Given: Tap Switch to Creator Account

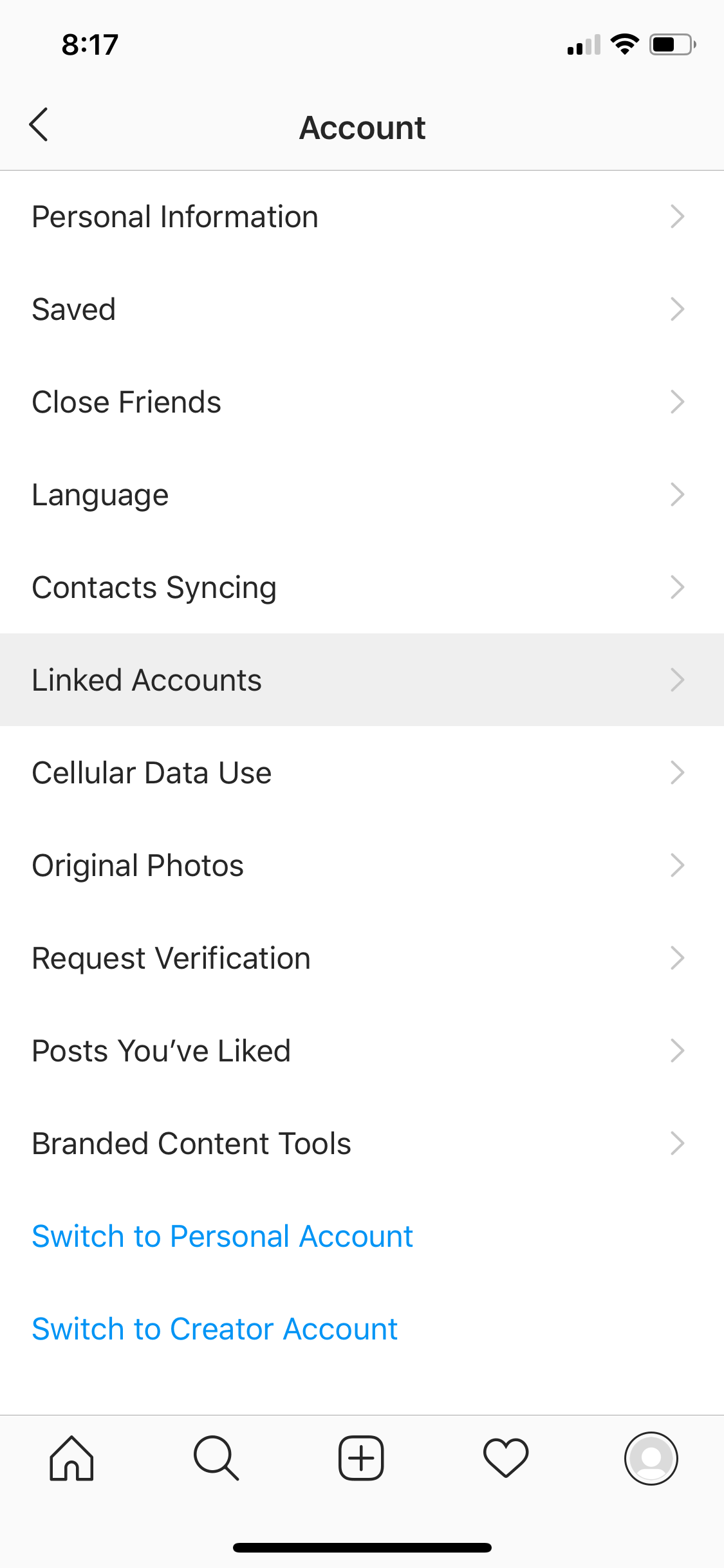Looking at the screenshot, I should pos(215,1329).
